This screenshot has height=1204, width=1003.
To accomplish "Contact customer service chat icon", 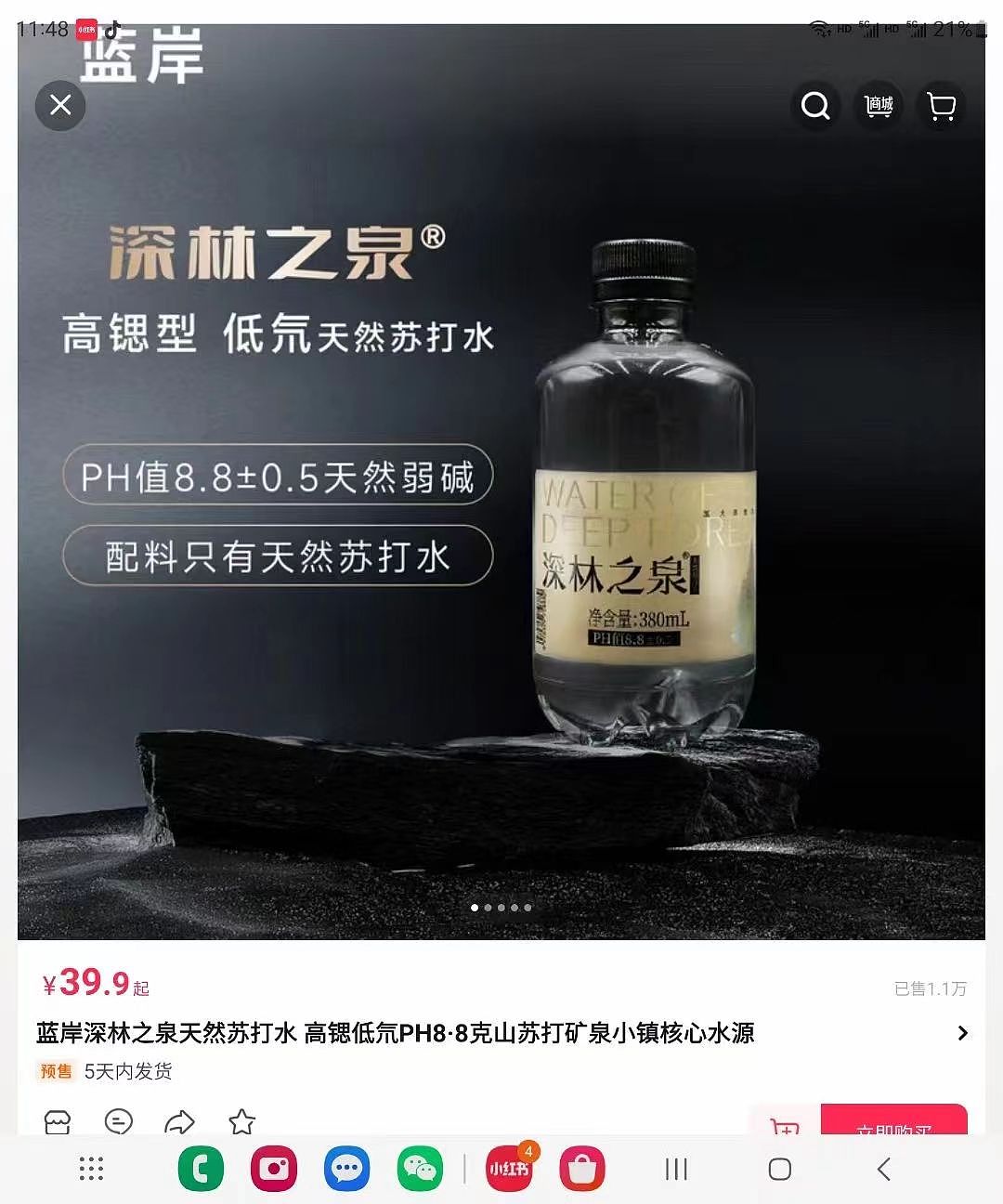I will 119,1121.
